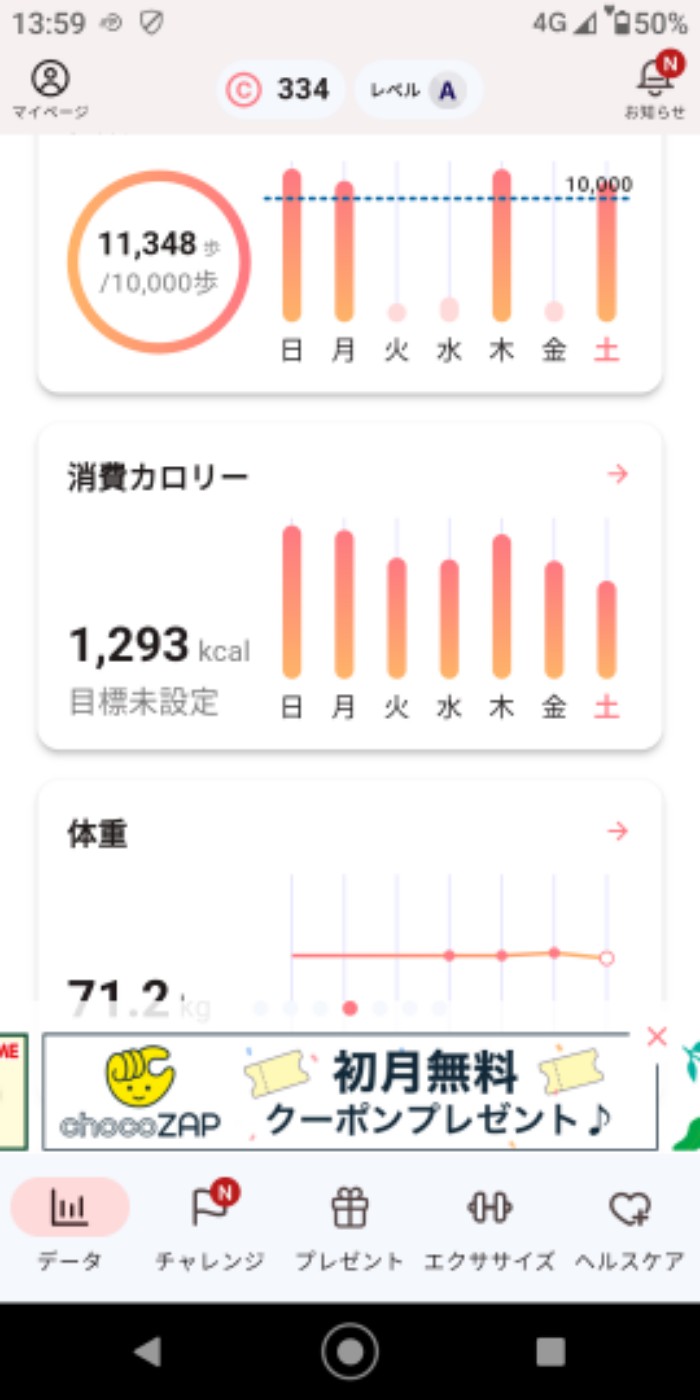Viewport: 700px width, 1400px height.
Task: Open the chocoZAP 初月無料 coupon banner
Action: coord(350,1092)
